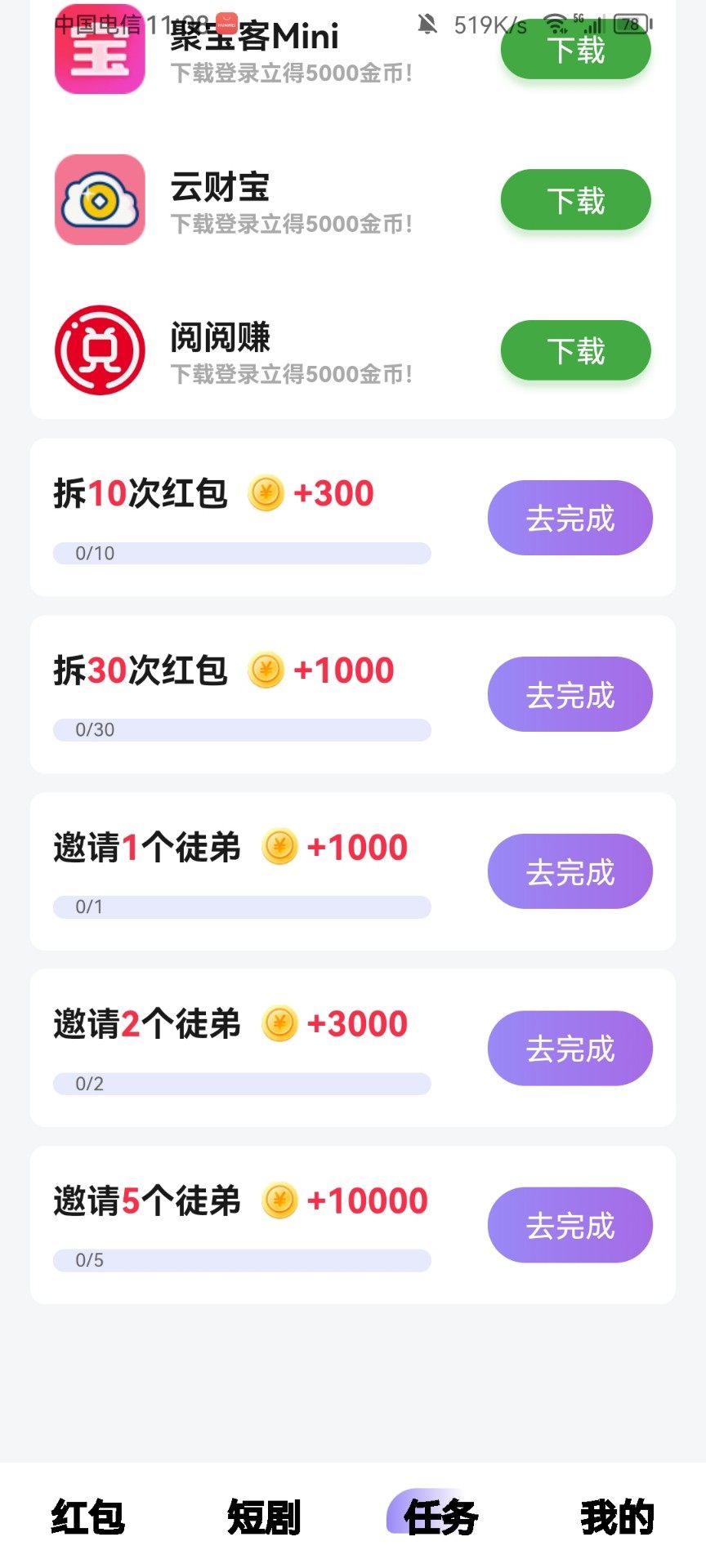Tap 去完成 for 拆10次红包 task
The height and width of the screenshot is (1568, 706).
pos(570,518)
